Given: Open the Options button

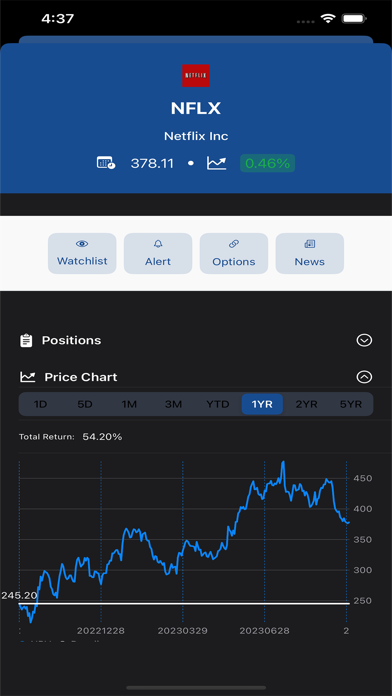Looking at the screenshot, I should coord(234,253).
